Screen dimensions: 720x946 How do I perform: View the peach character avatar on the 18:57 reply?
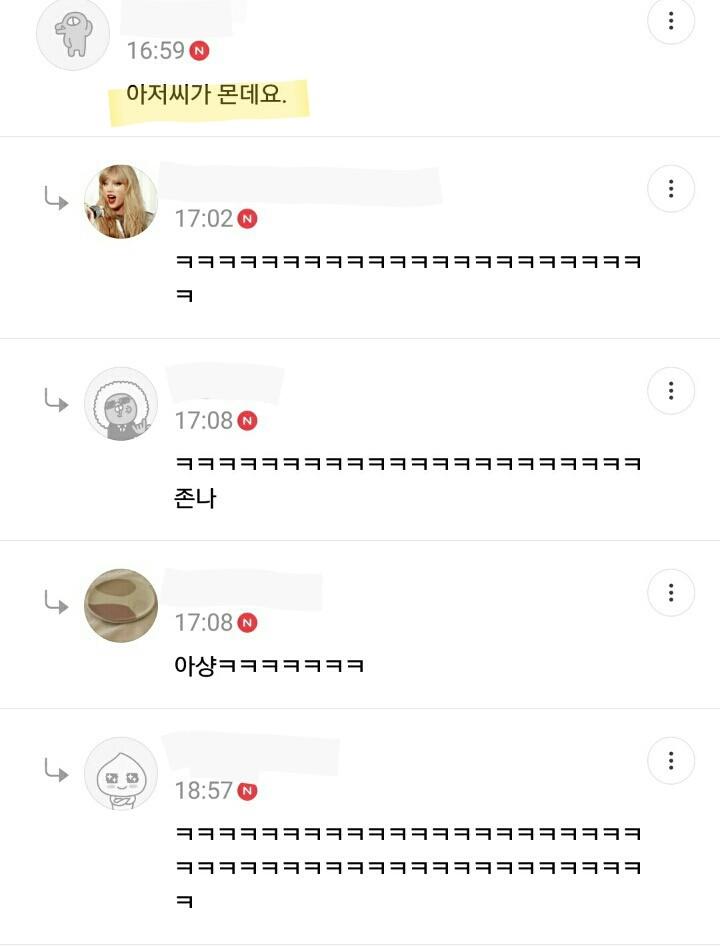(121, 774)
